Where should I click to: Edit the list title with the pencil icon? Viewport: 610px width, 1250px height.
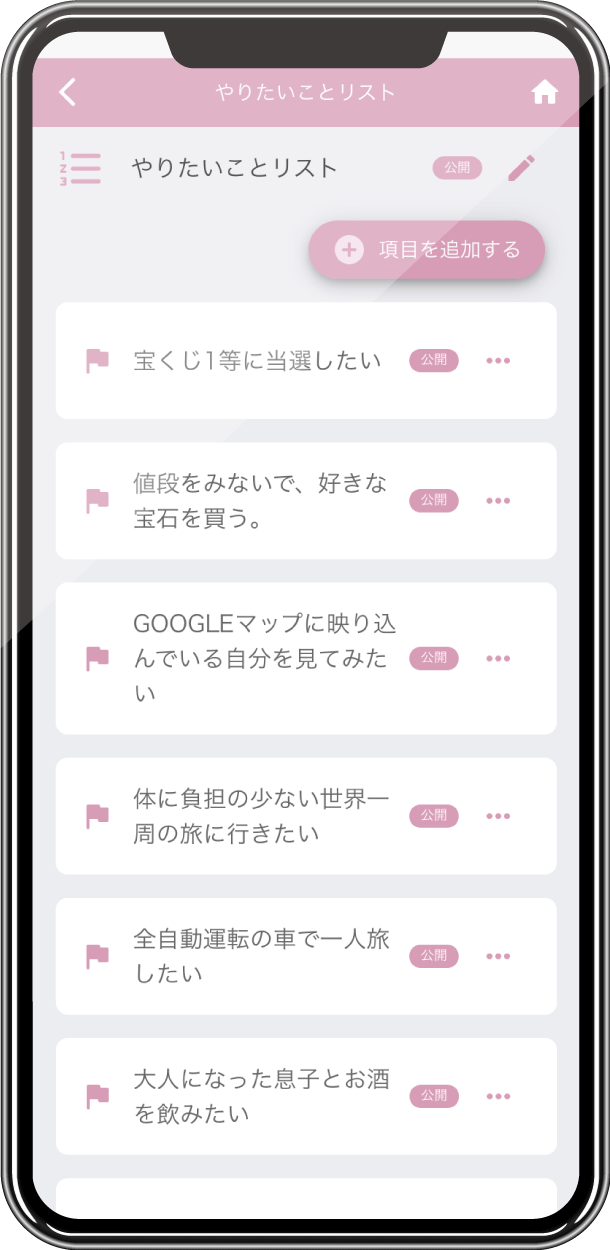[521, 168]
